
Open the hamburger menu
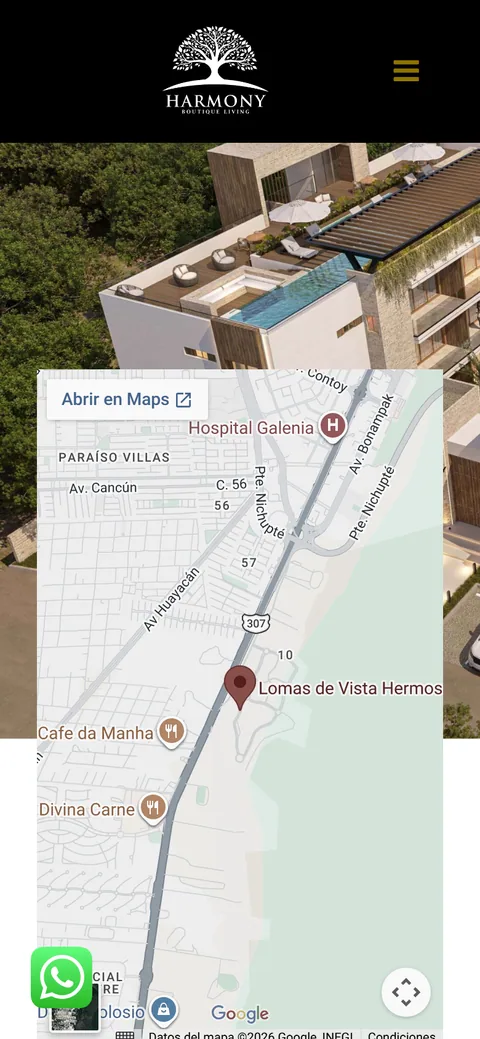coord(406,70)
